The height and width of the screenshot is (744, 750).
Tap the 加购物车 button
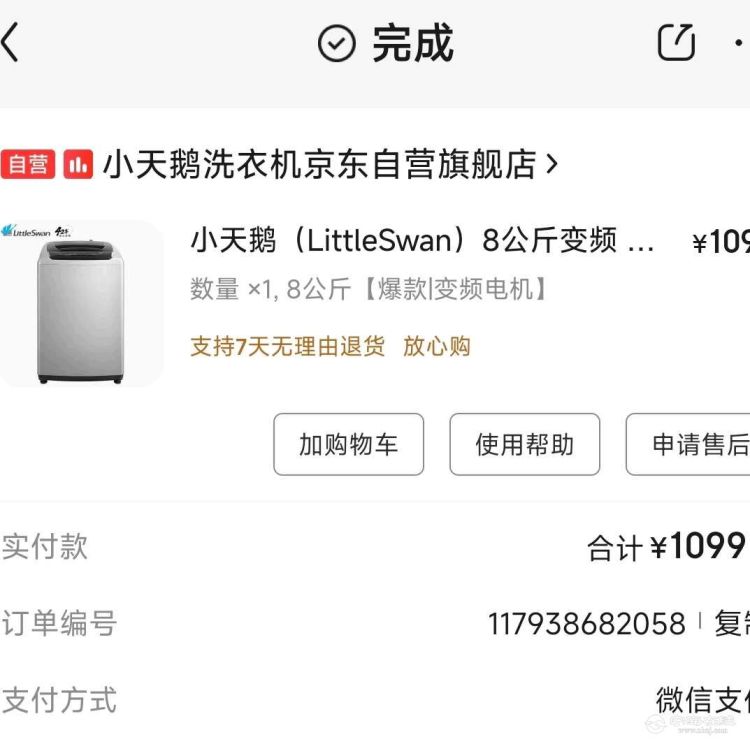point(348,445)
